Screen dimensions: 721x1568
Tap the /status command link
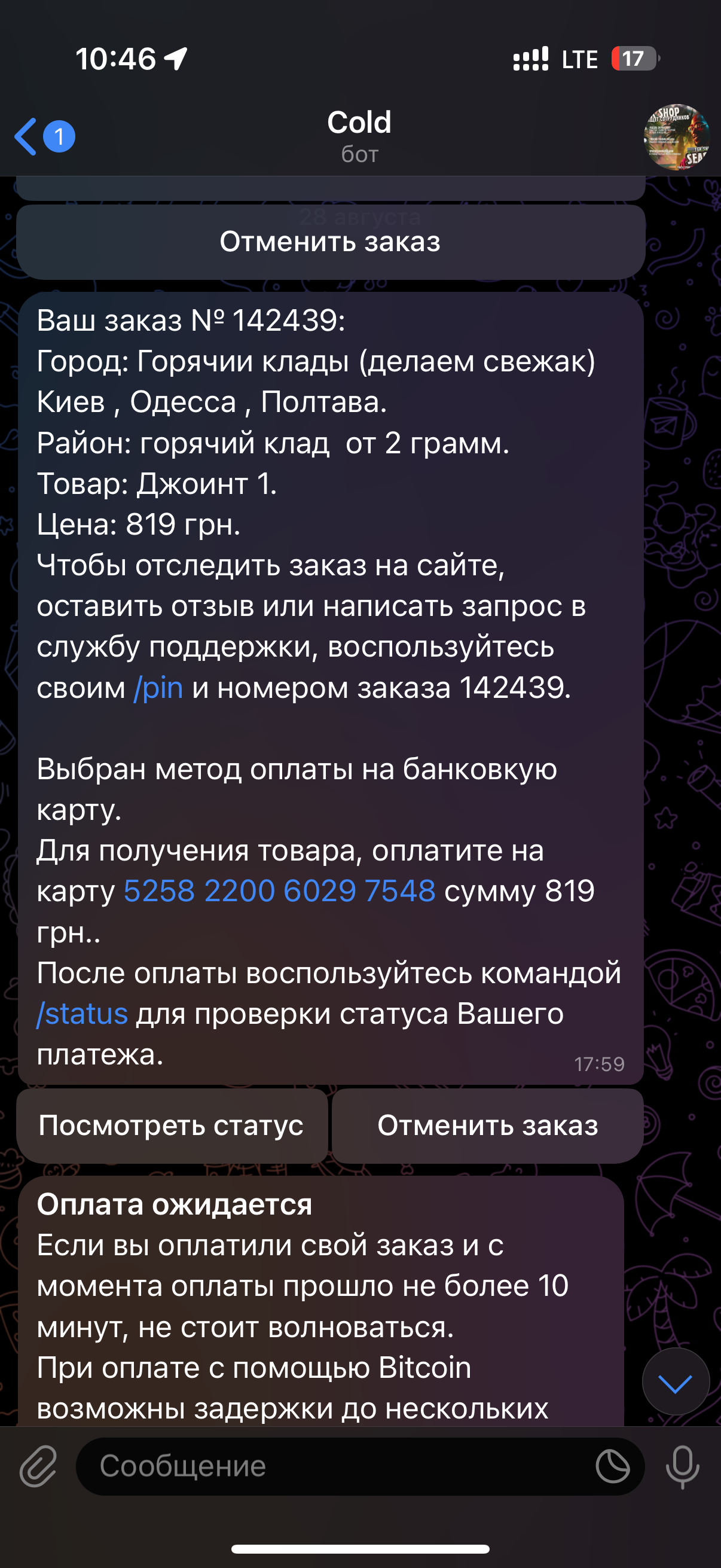pos(82,1014)
